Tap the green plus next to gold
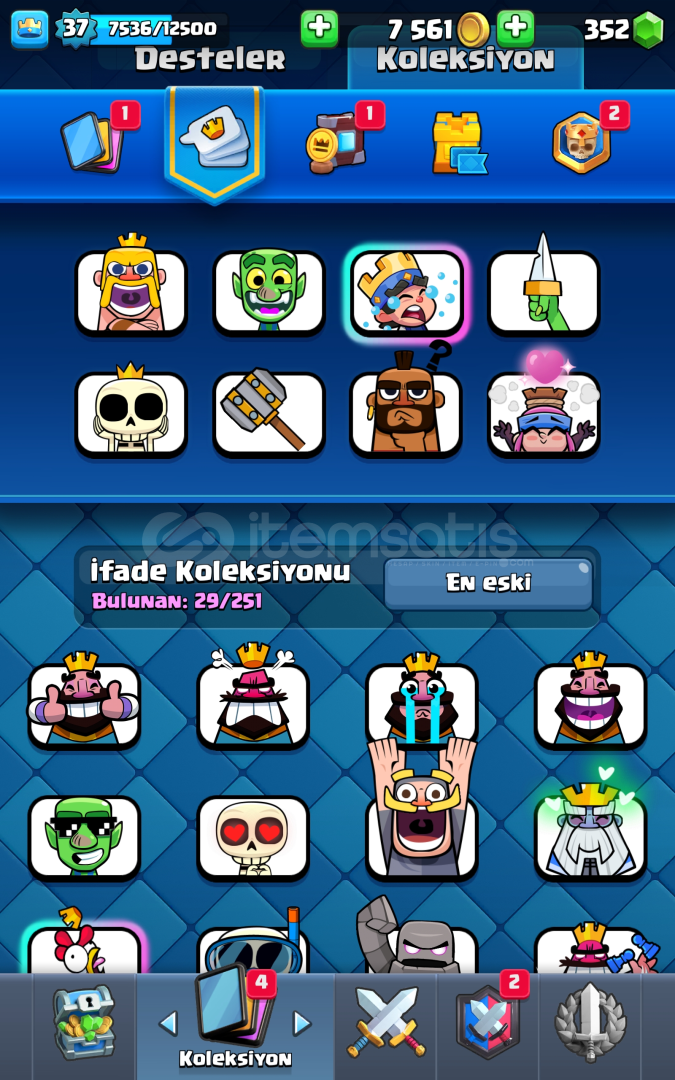This screenshot has height=1080, width=675. pyautogui.click(x=515, y=28)
